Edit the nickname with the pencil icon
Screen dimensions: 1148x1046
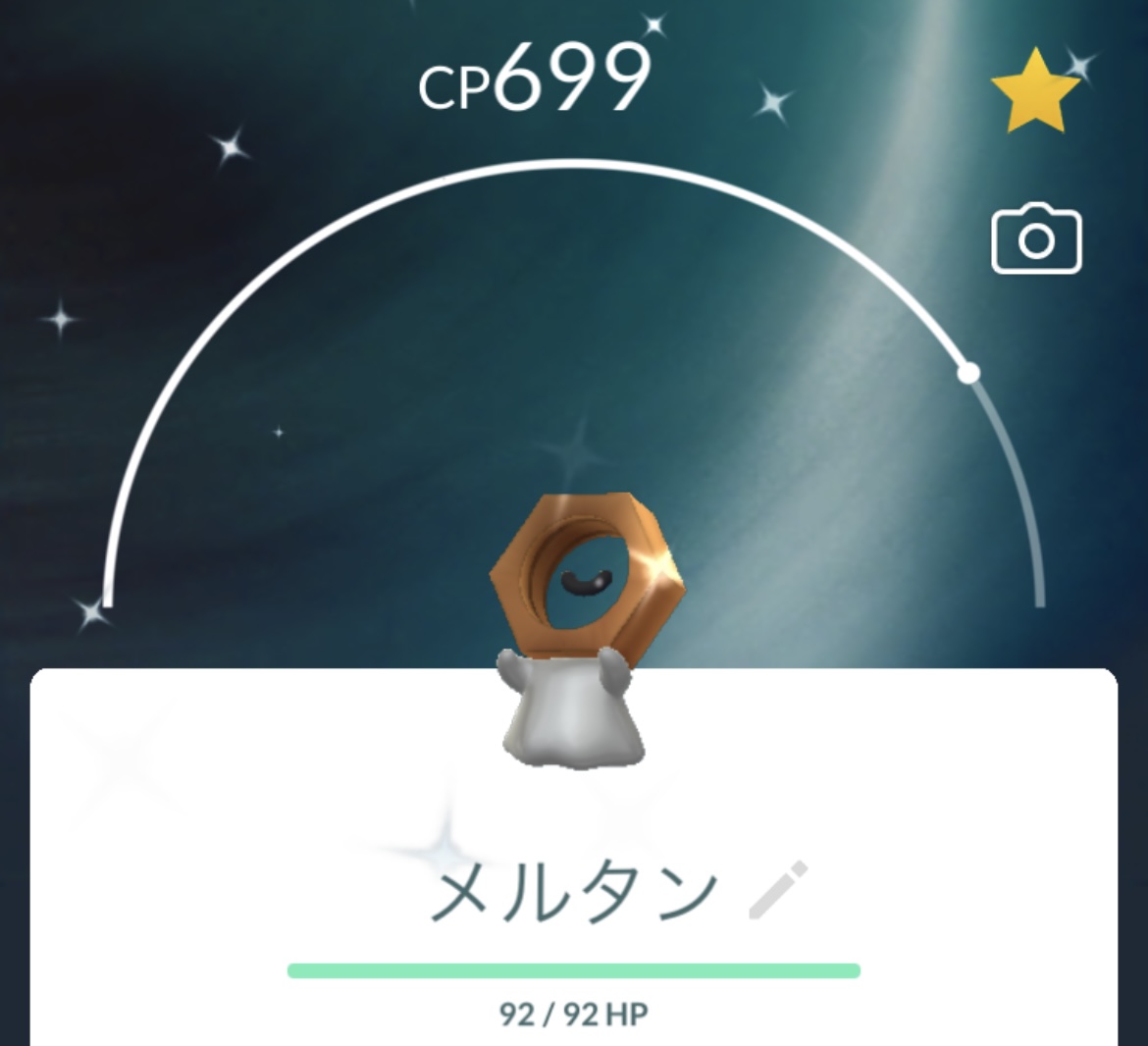[778, 890]
